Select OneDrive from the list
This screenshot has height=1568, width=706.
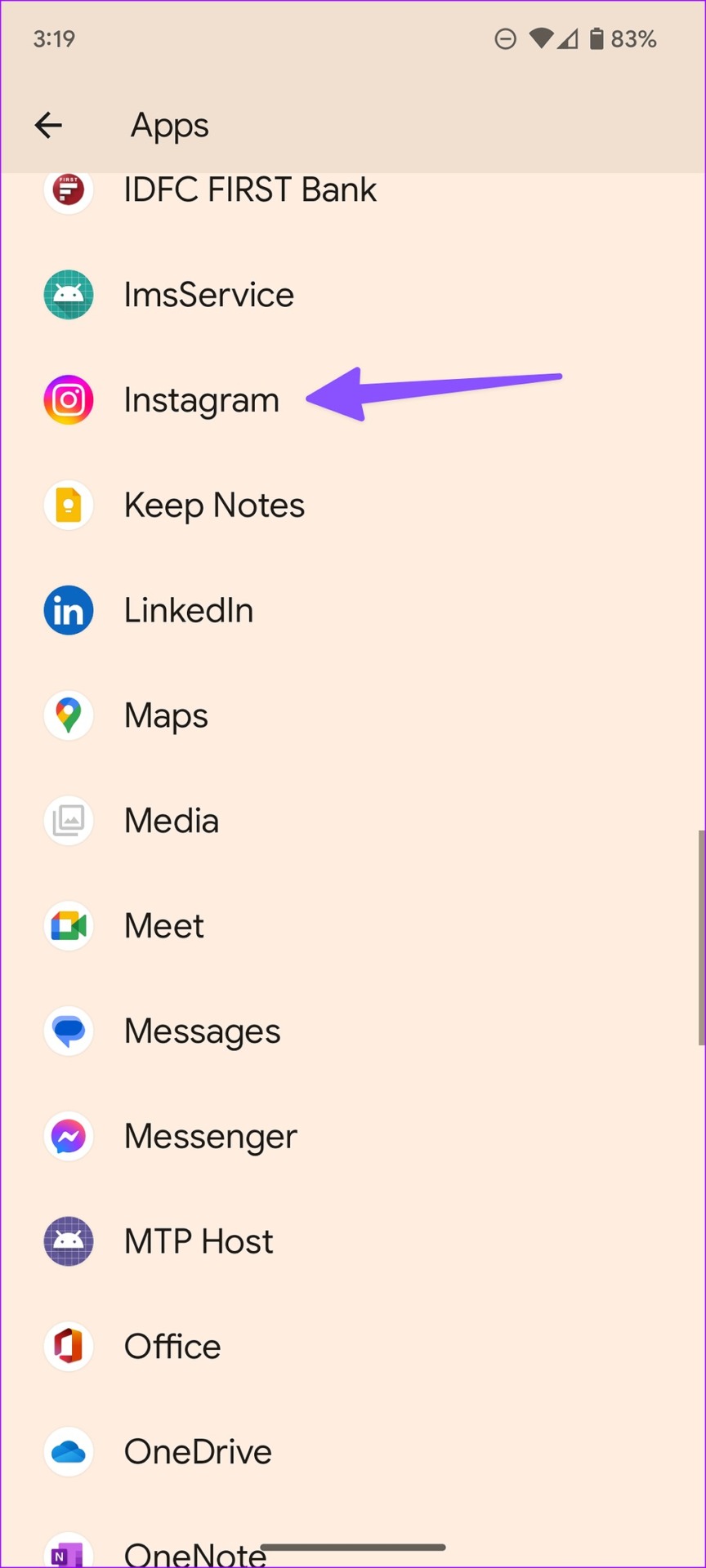coord(353,1451)
